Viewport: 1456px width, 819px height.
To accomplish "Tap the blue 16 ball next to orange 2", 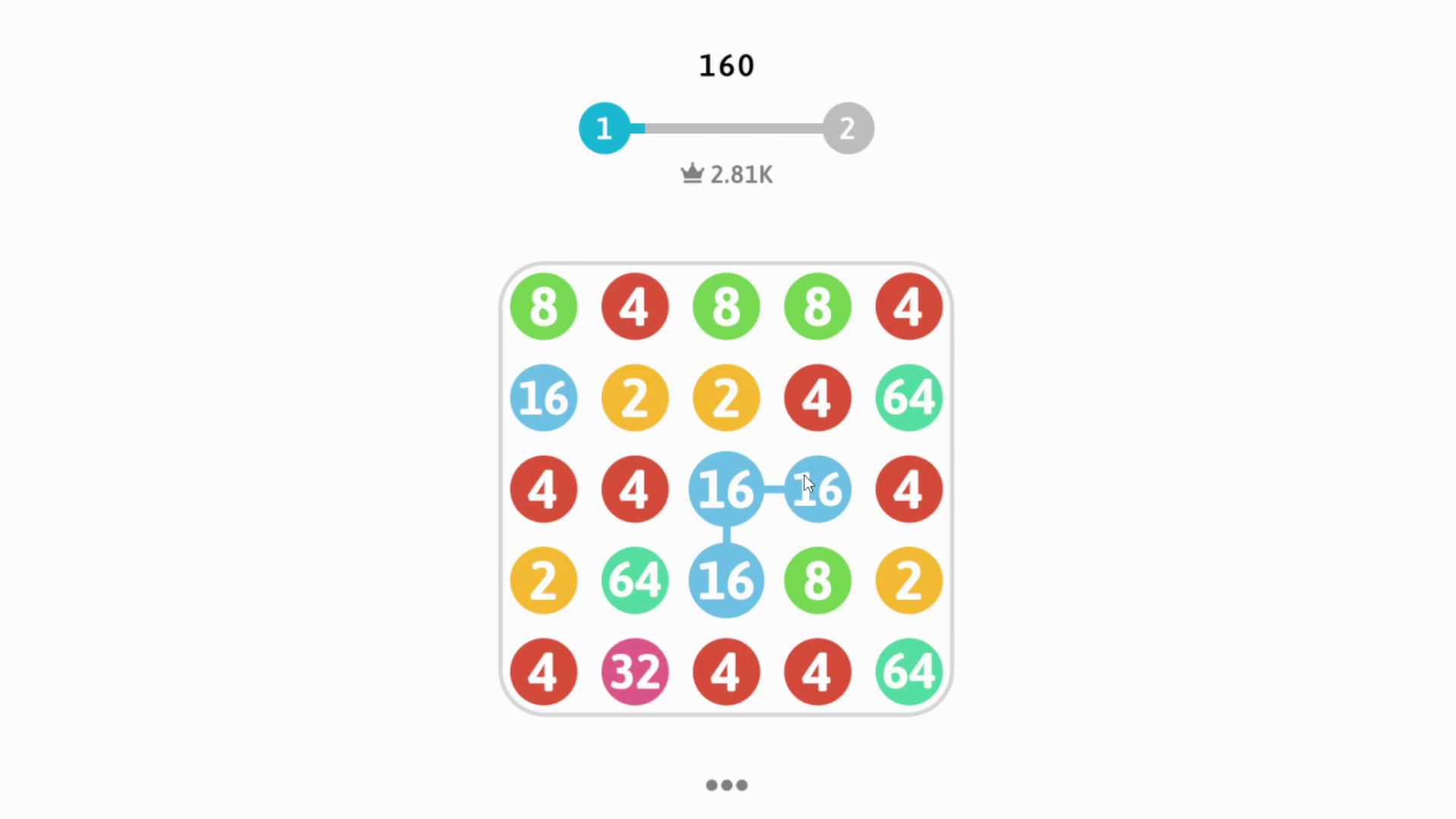I will tap(543, 398).
